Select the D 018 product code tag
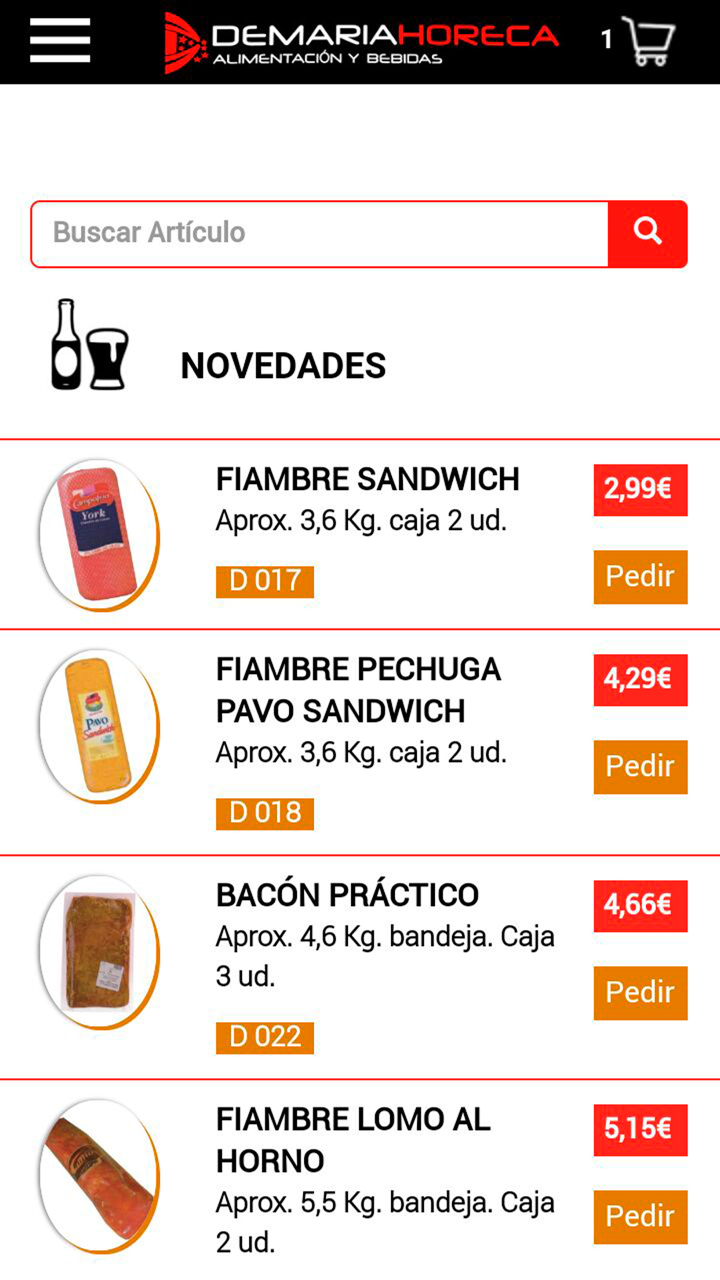The width and height of the screenshot is (720, 1280). (x=264, y=813)
